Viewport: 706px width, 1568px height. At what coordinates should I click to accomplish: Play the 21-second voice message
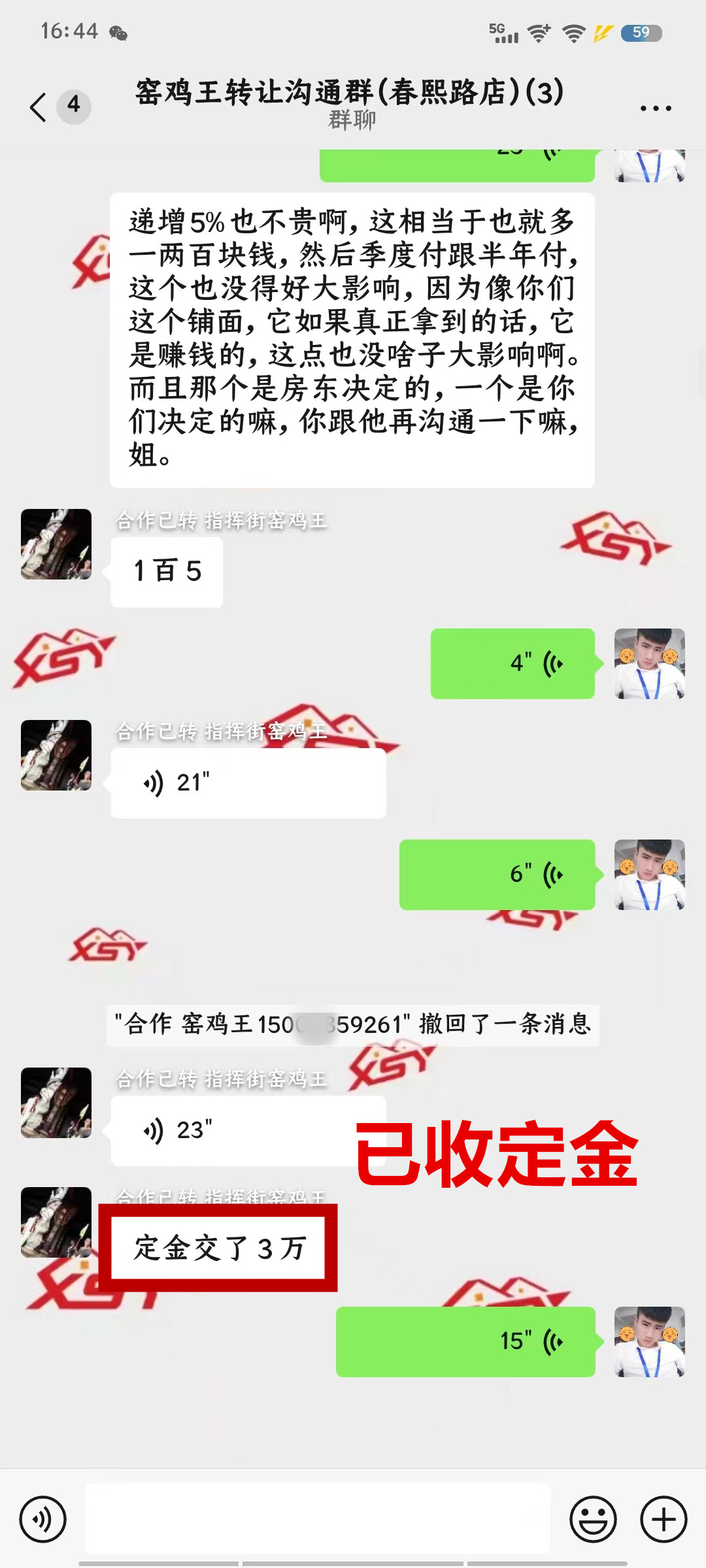[x=248, y=783]
